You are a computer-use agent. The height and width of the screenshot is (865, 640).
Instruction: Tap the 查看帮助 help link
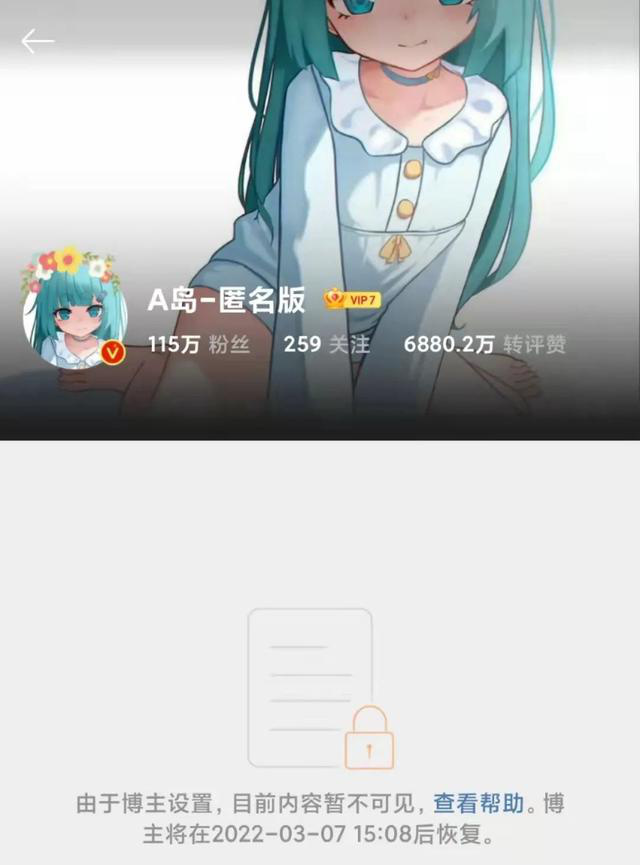point(478,803)
